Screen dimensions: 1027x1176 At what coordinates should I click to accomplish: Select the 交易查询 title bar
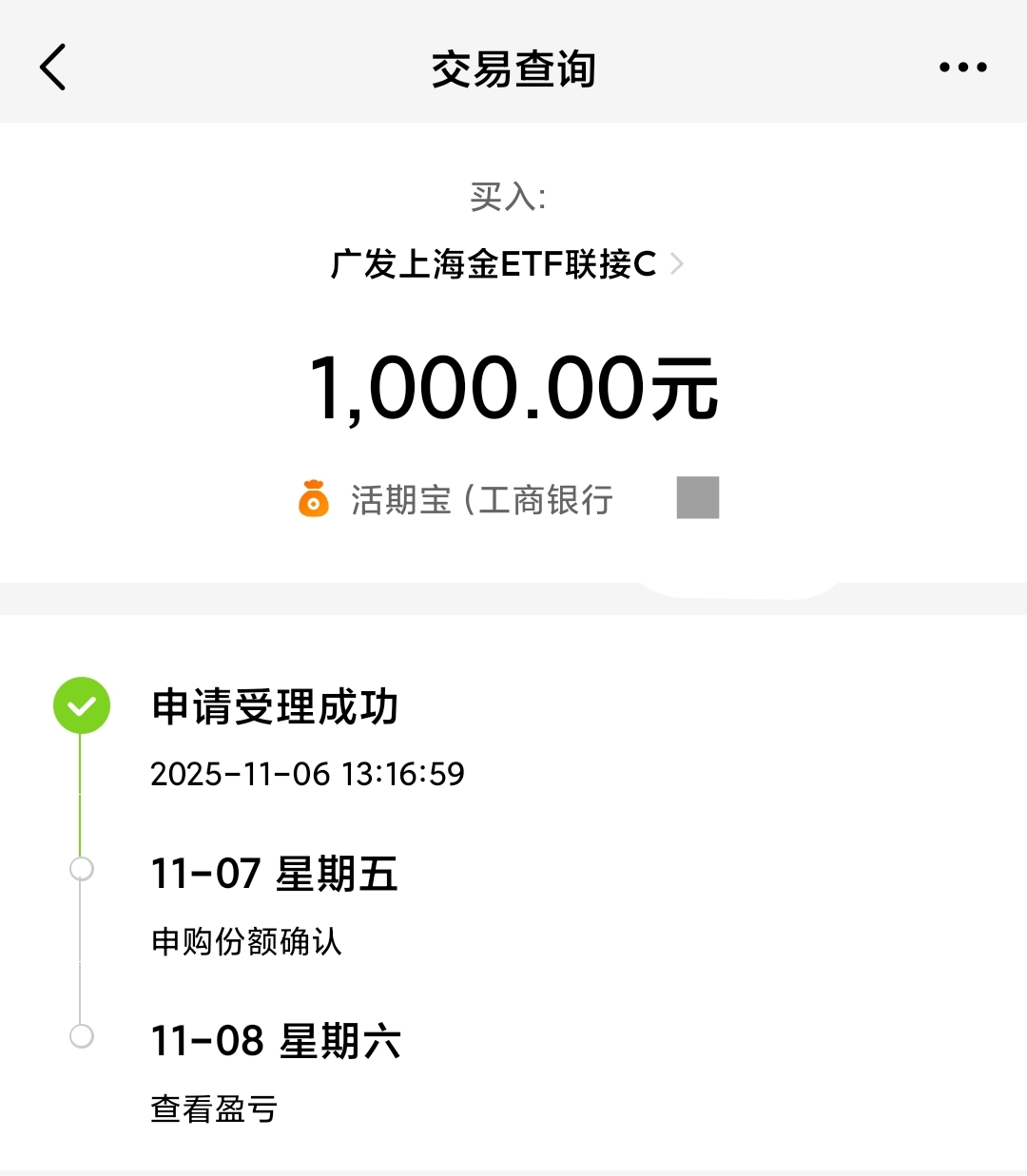(513, 67)
